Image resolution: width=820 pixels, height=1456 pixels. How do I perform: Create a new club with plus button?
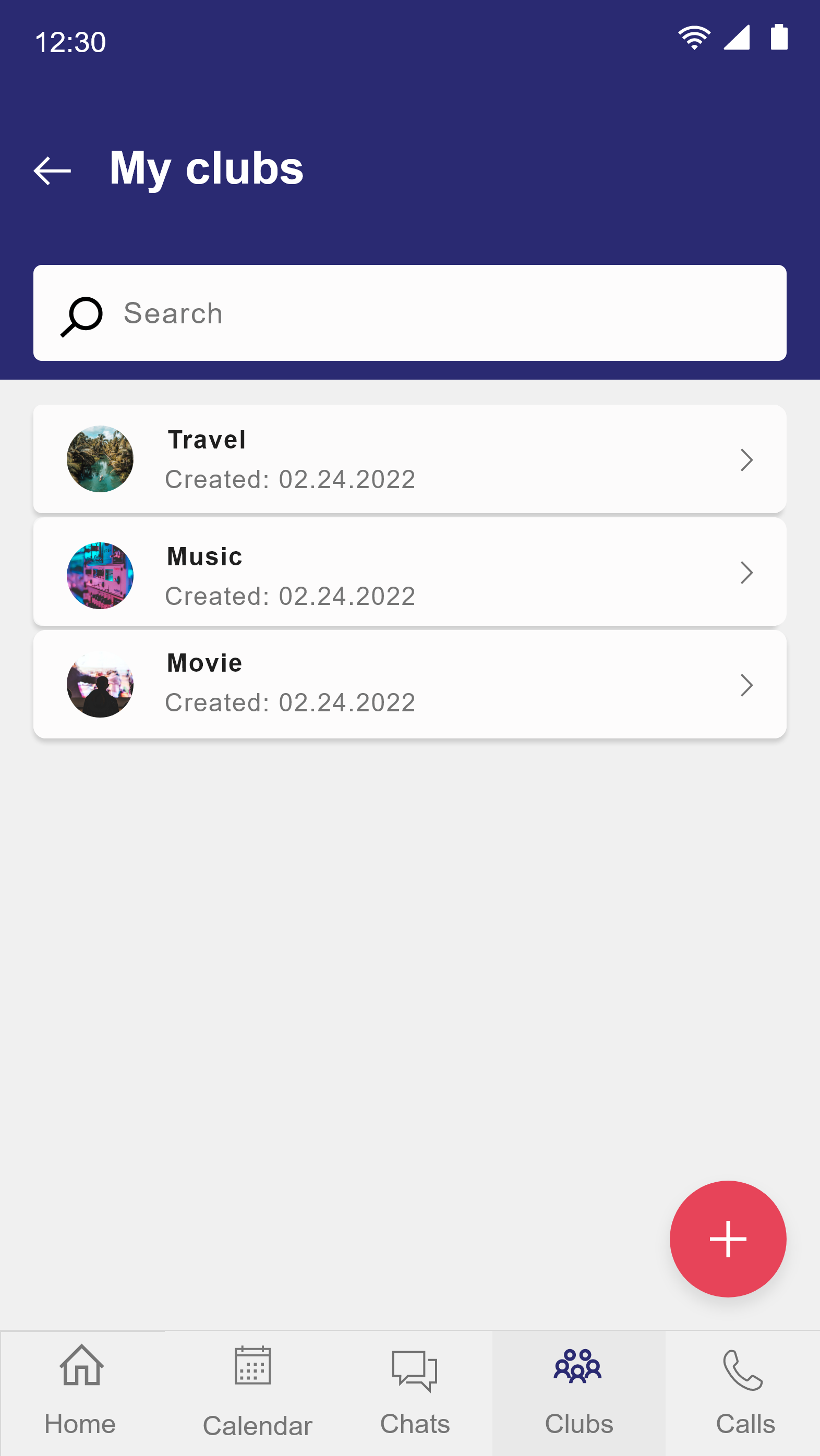click(727, 1239)
